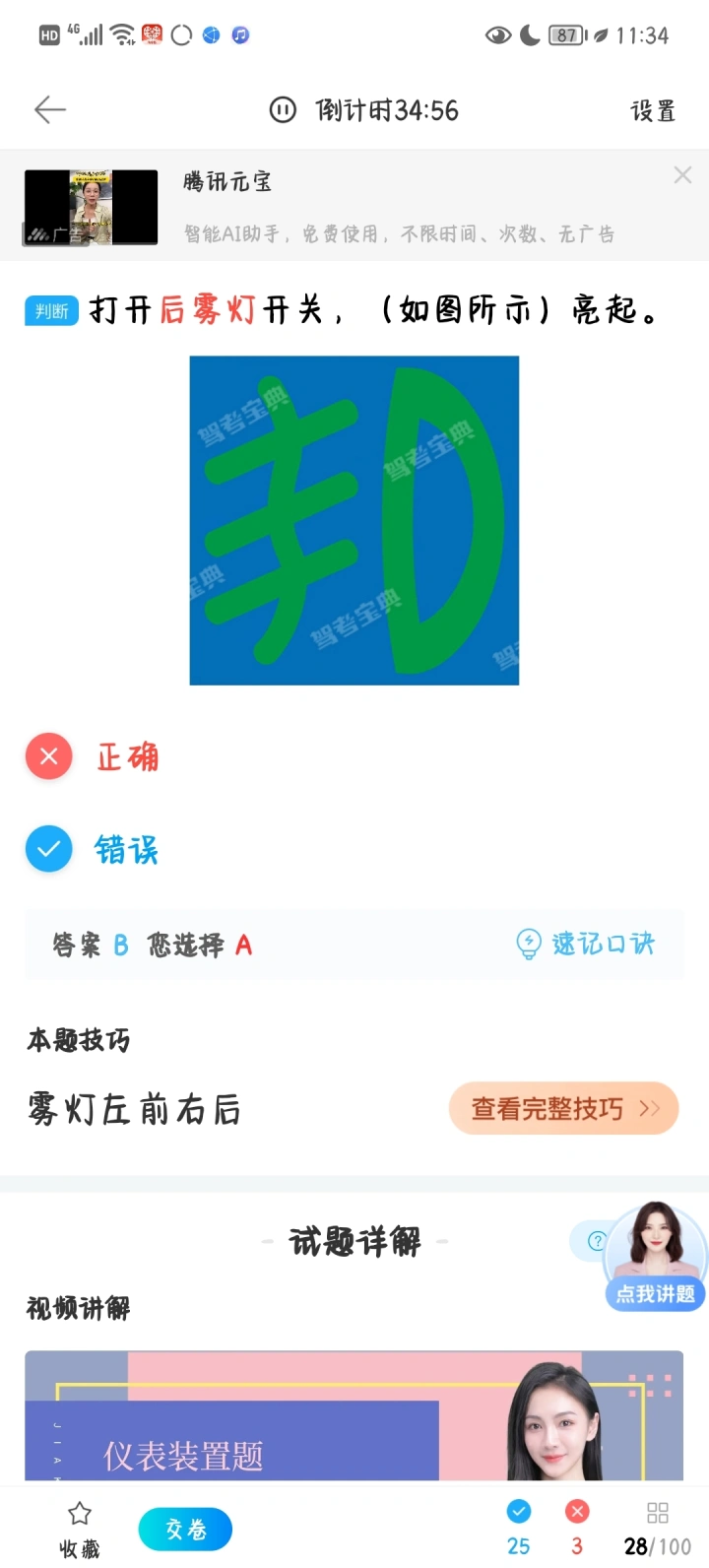The image size is (709, 1568).
Task: Tap 查看完整技巧 button
Action: (564, 1109)
